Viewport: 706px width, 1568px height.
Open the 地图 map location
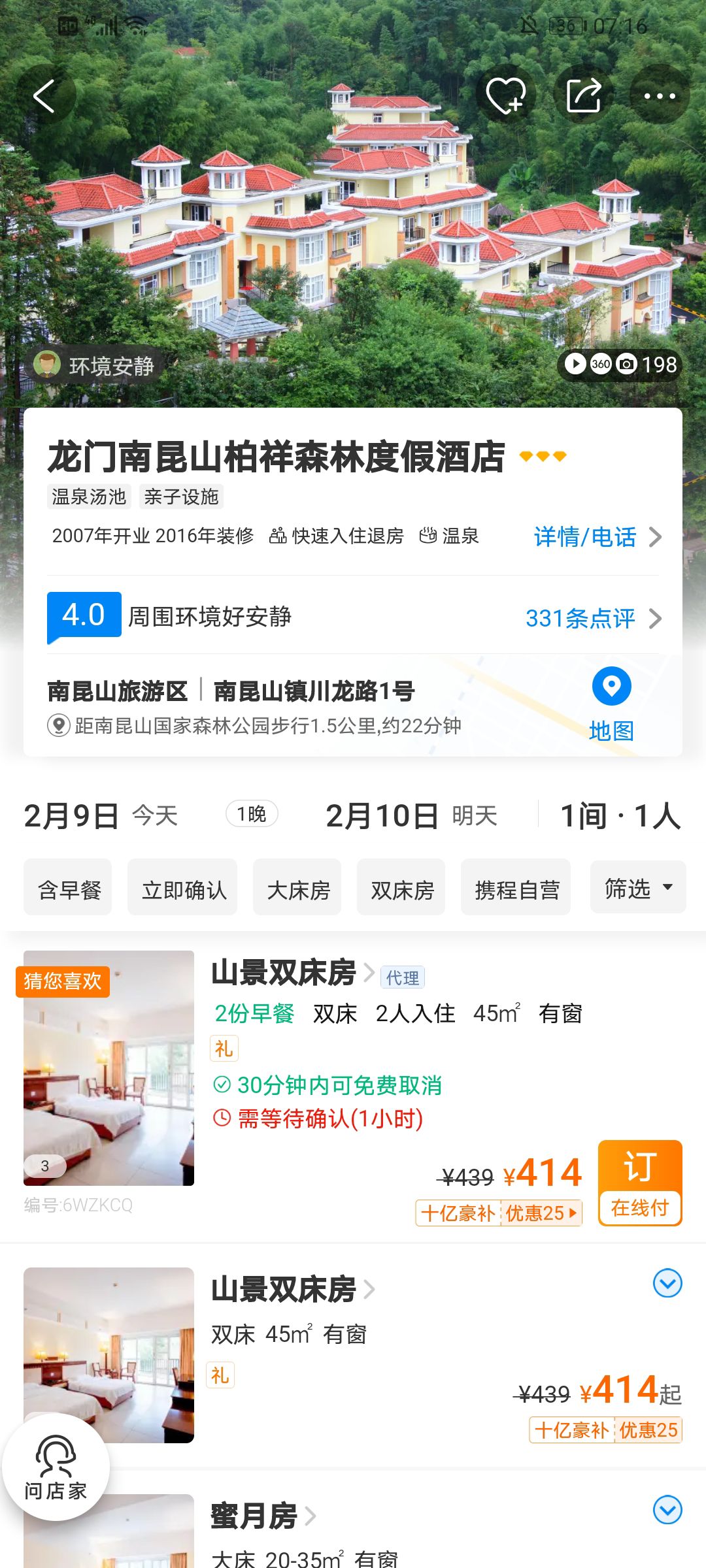pyautogui.click(x=611, y=705)
